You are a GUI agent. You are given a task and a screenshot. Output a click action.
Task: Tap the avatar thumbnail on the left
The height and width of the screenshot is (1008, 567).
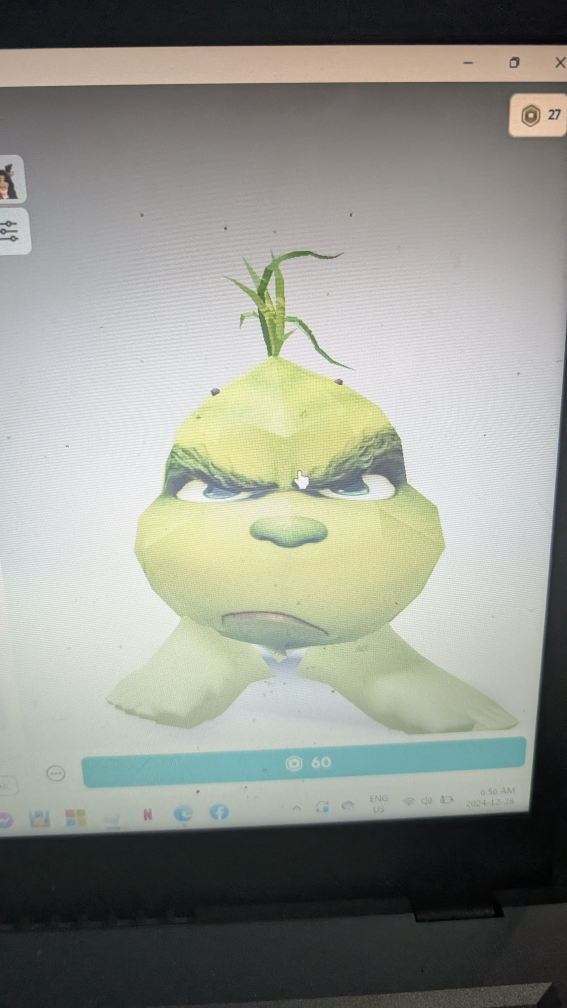pos(9,179)
